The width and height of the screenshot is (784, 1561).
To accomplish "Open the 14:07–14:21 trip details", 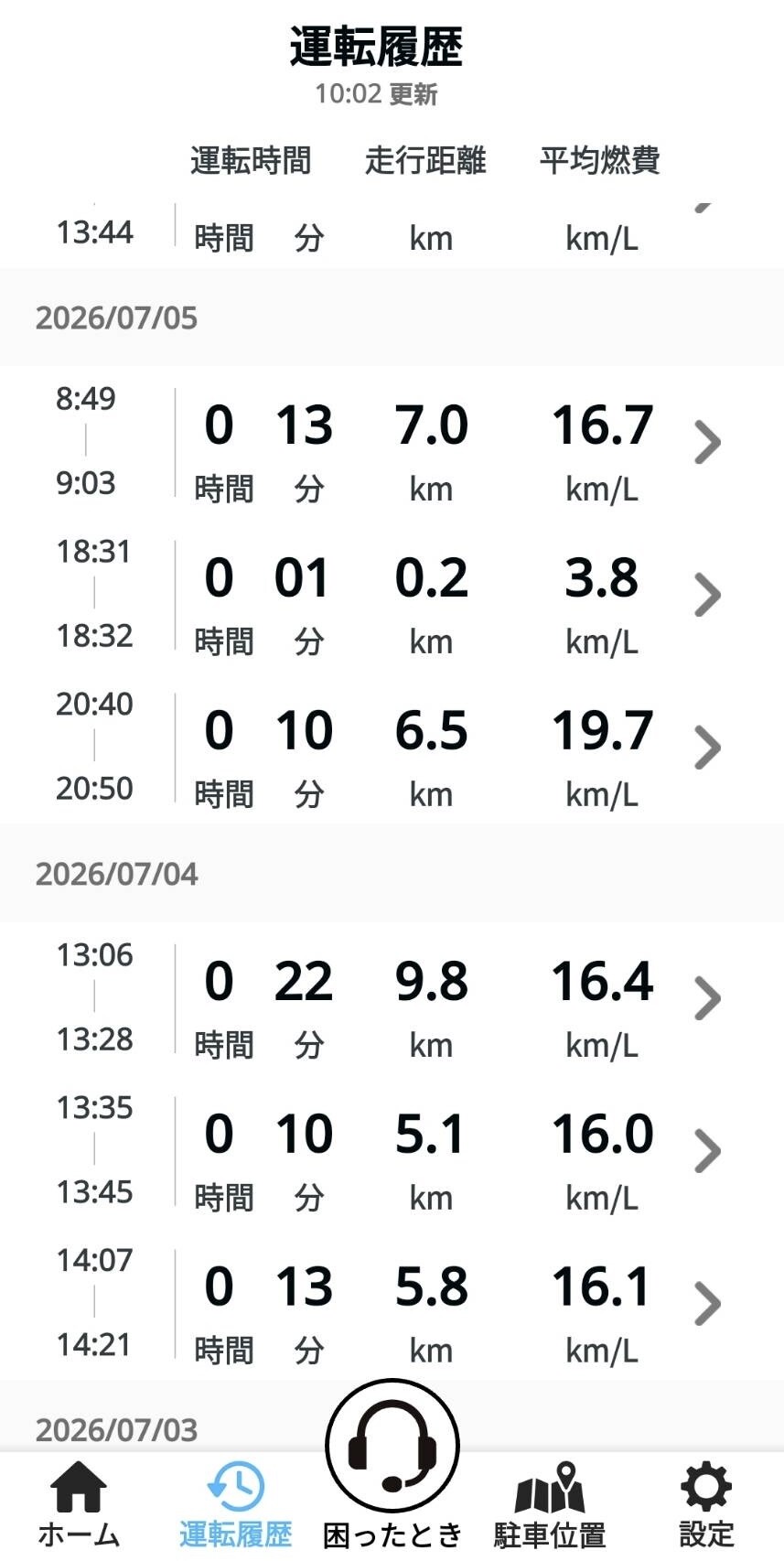I will pyautogui.click(x=392, y=1304).
